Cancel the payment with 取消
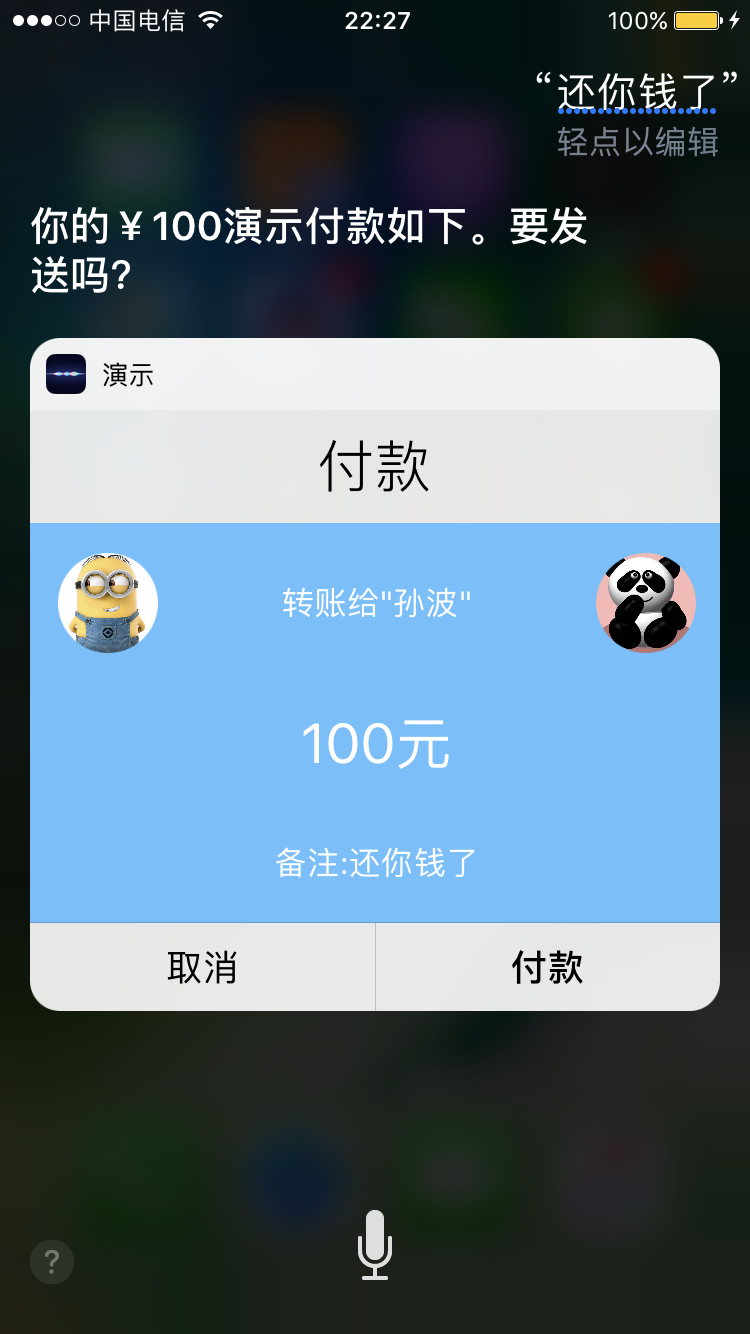The width and height of the screenshot is (750, 1334). click(202, 967)
